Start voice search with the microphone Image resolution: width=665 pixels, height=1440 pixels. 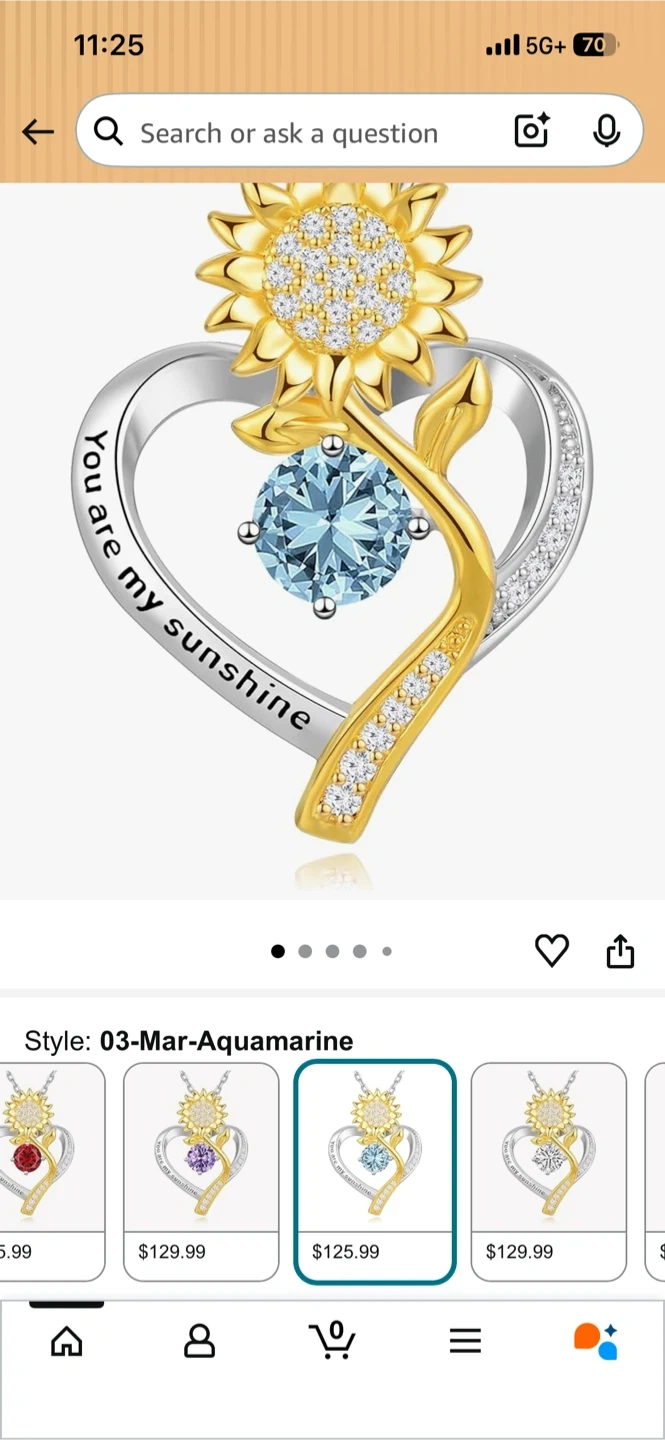pyautogui.click(x=606, y=132)
